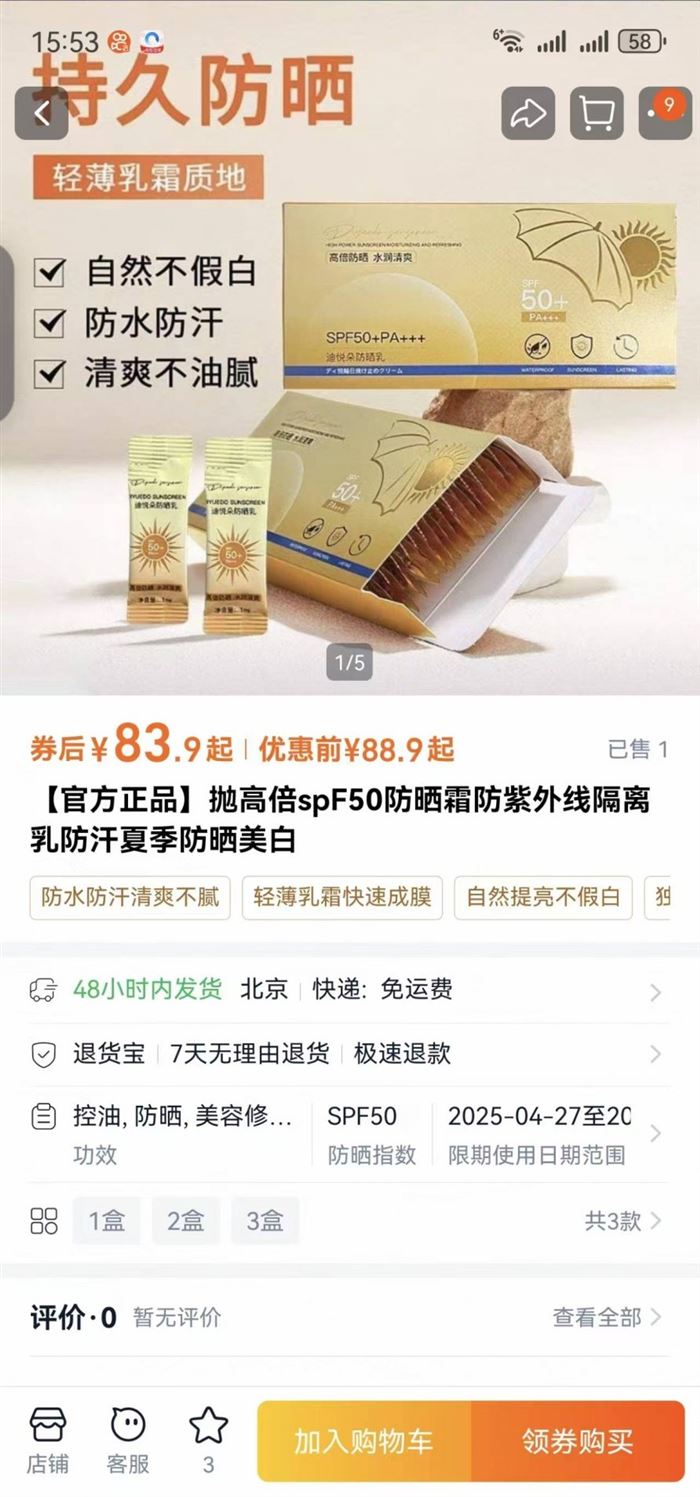Open all variants via 共3款
The height and width of the screenshot is (1497, 700).
622,1221
